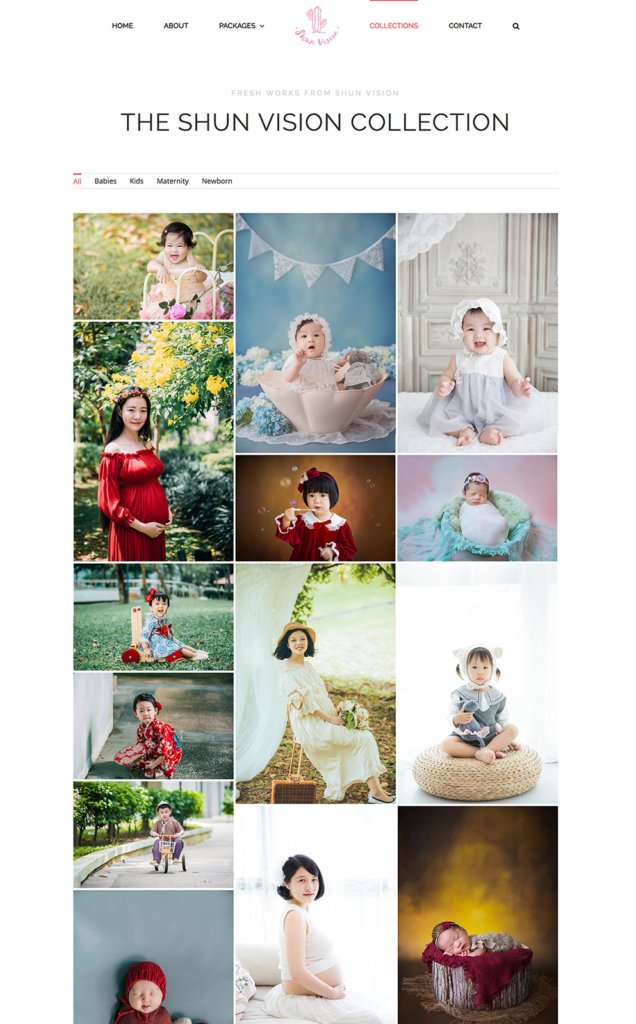Show only Maternity photos
The width and height of the screenshot is (636, 1024).
[172, 181]
